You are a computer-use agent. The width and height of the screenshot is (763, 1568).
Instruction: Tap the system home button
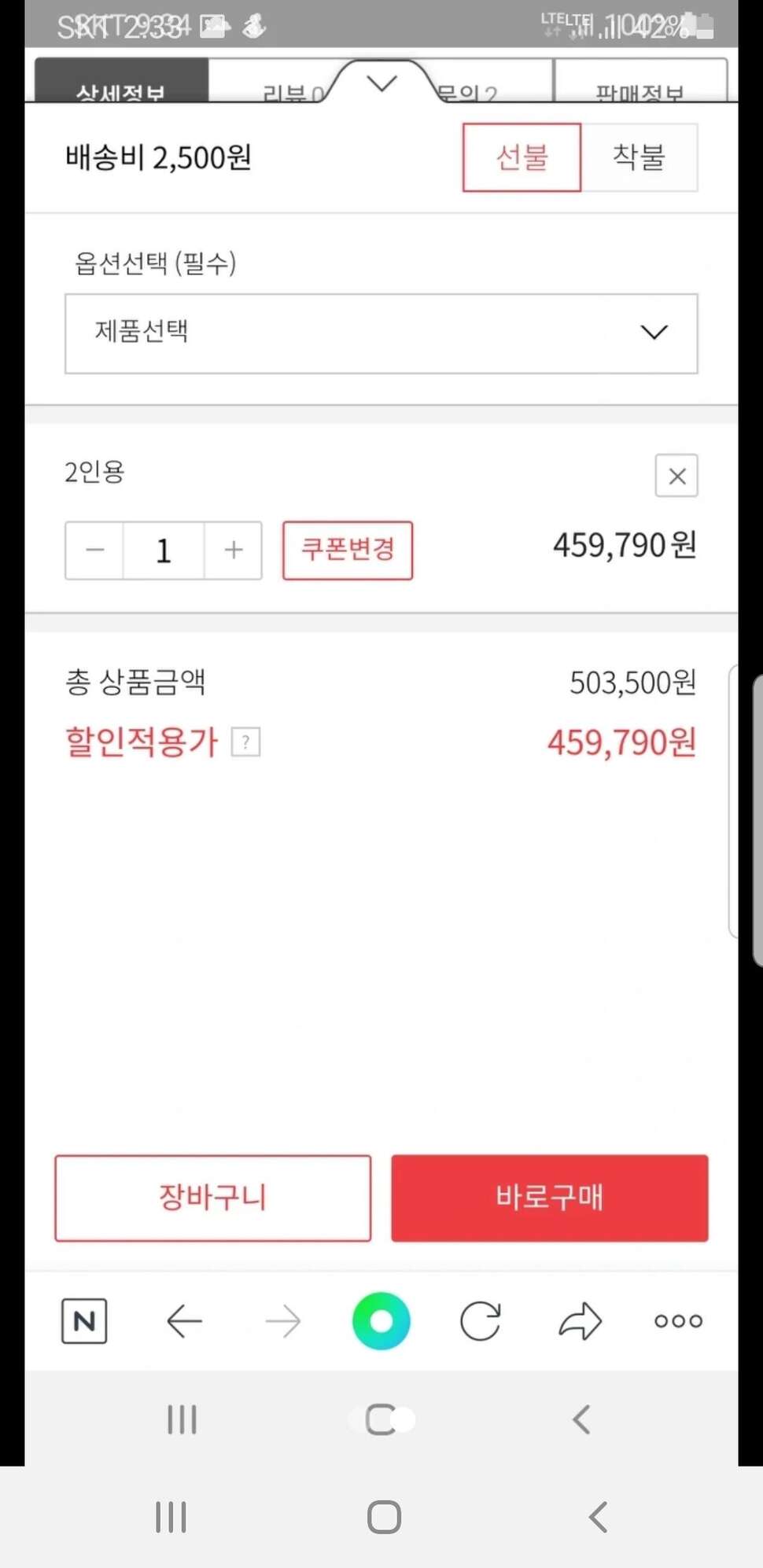pyautogui.click(x=384, y=1518)
